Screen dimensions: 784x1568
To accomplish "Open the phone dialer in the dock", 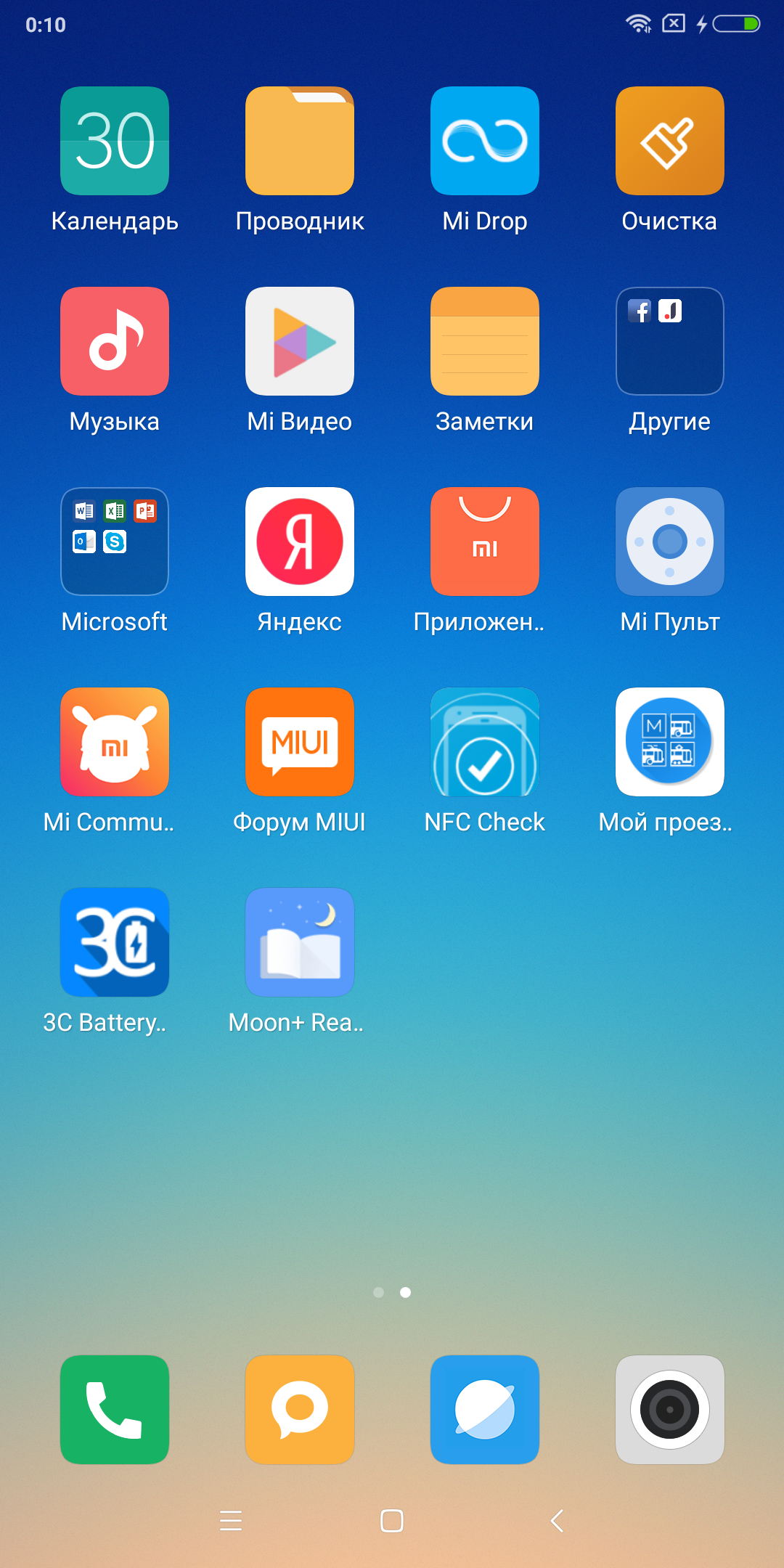I will coord(115,1409).
